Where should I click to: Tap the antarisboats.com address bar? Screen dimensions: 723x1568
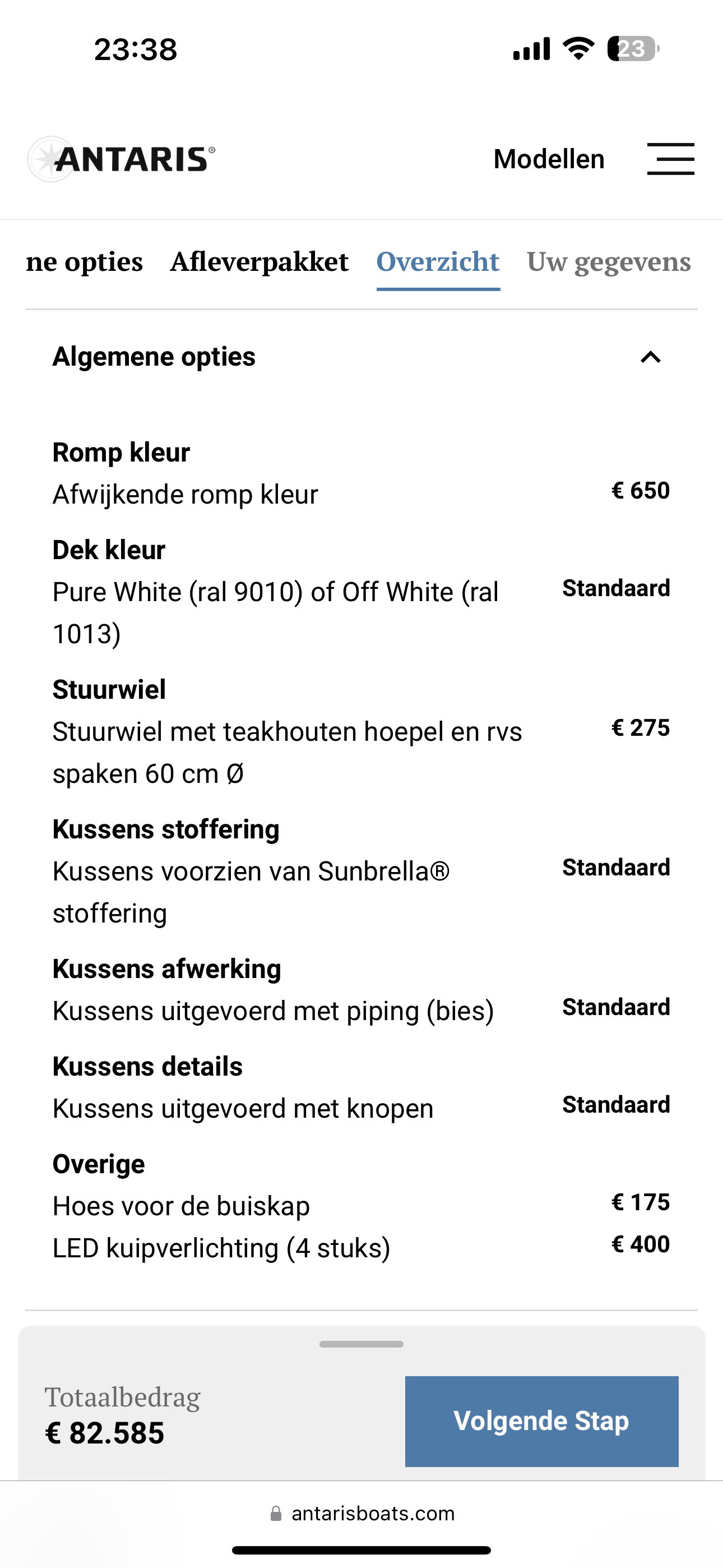(361, 1513)
